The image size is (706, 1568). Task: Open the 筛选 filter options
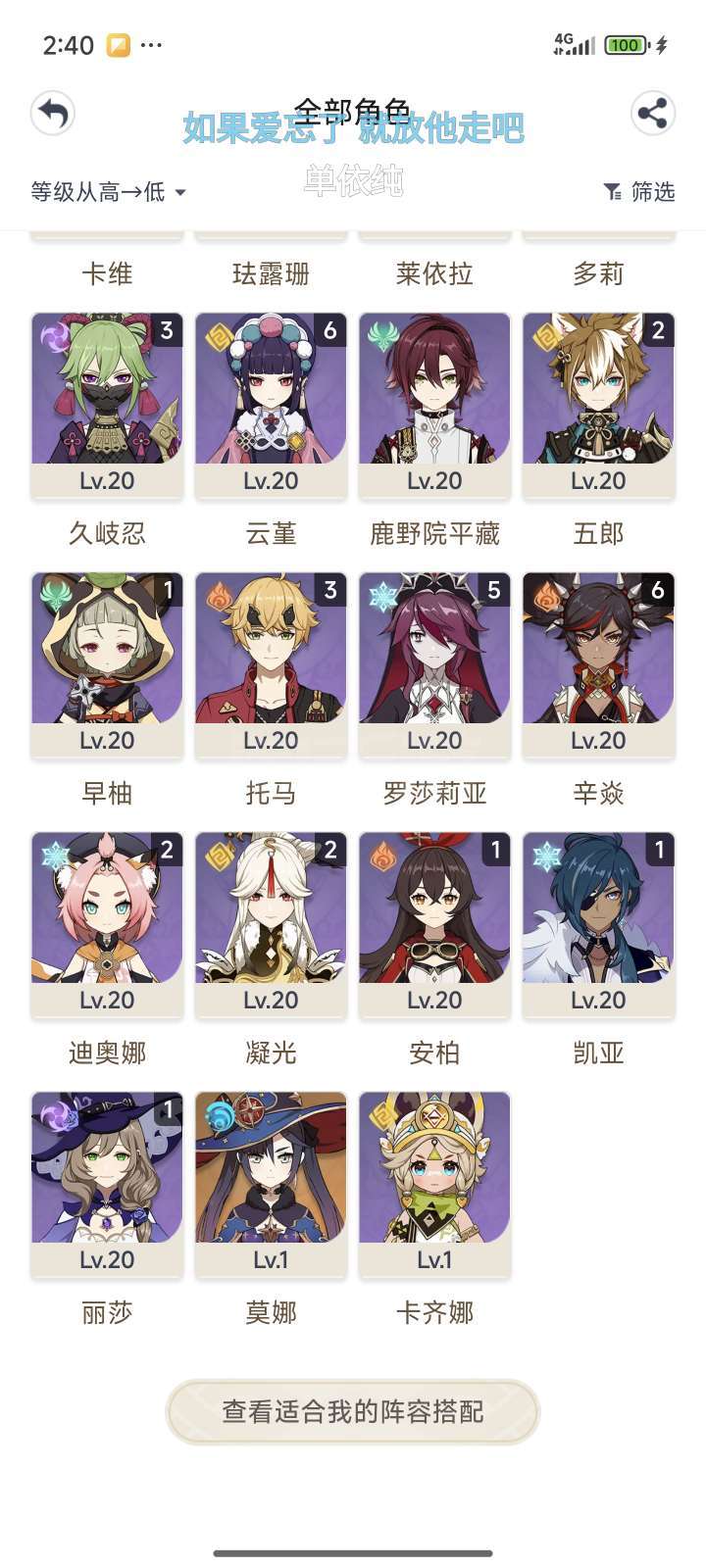(x=639, y=192)
